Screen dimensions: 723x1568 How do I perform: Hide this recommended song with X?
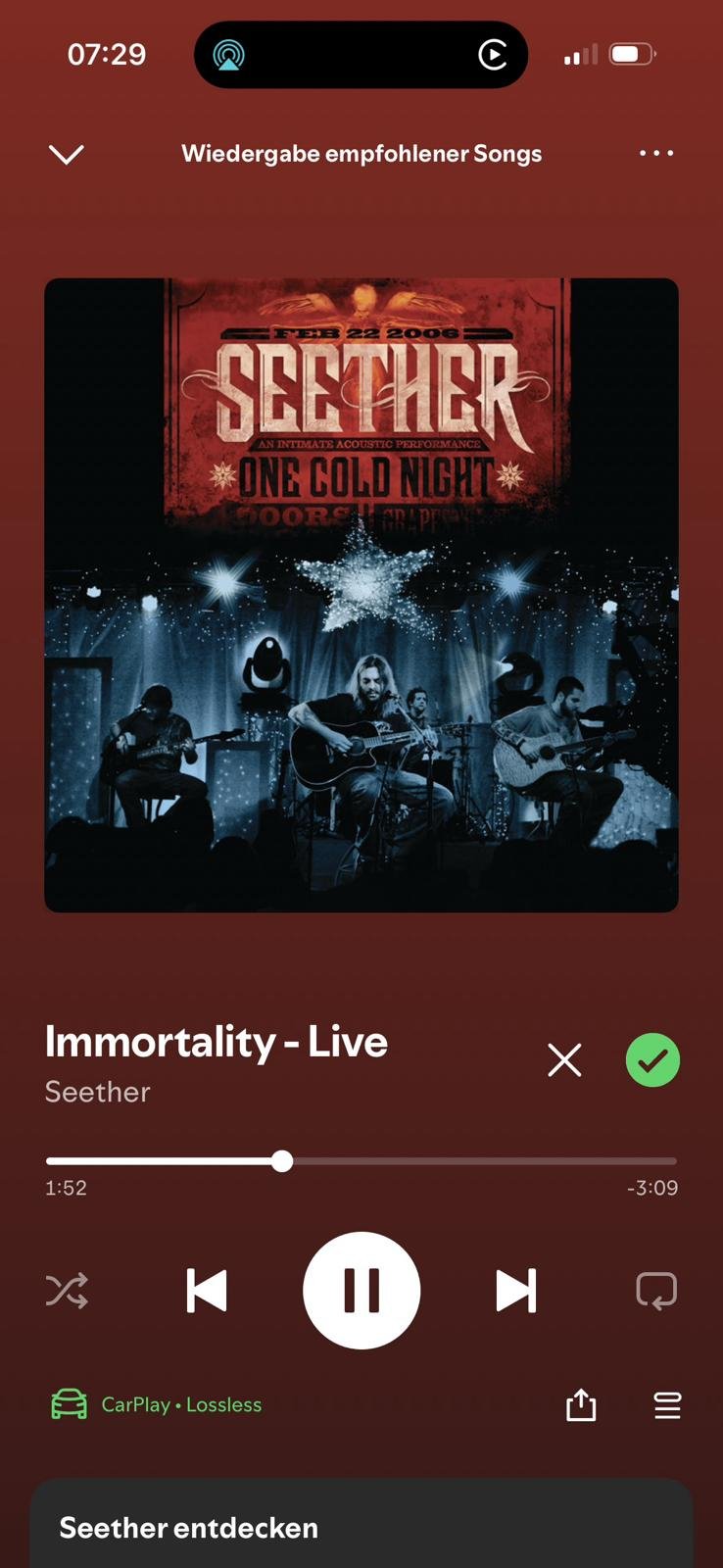coord(564,1060)
